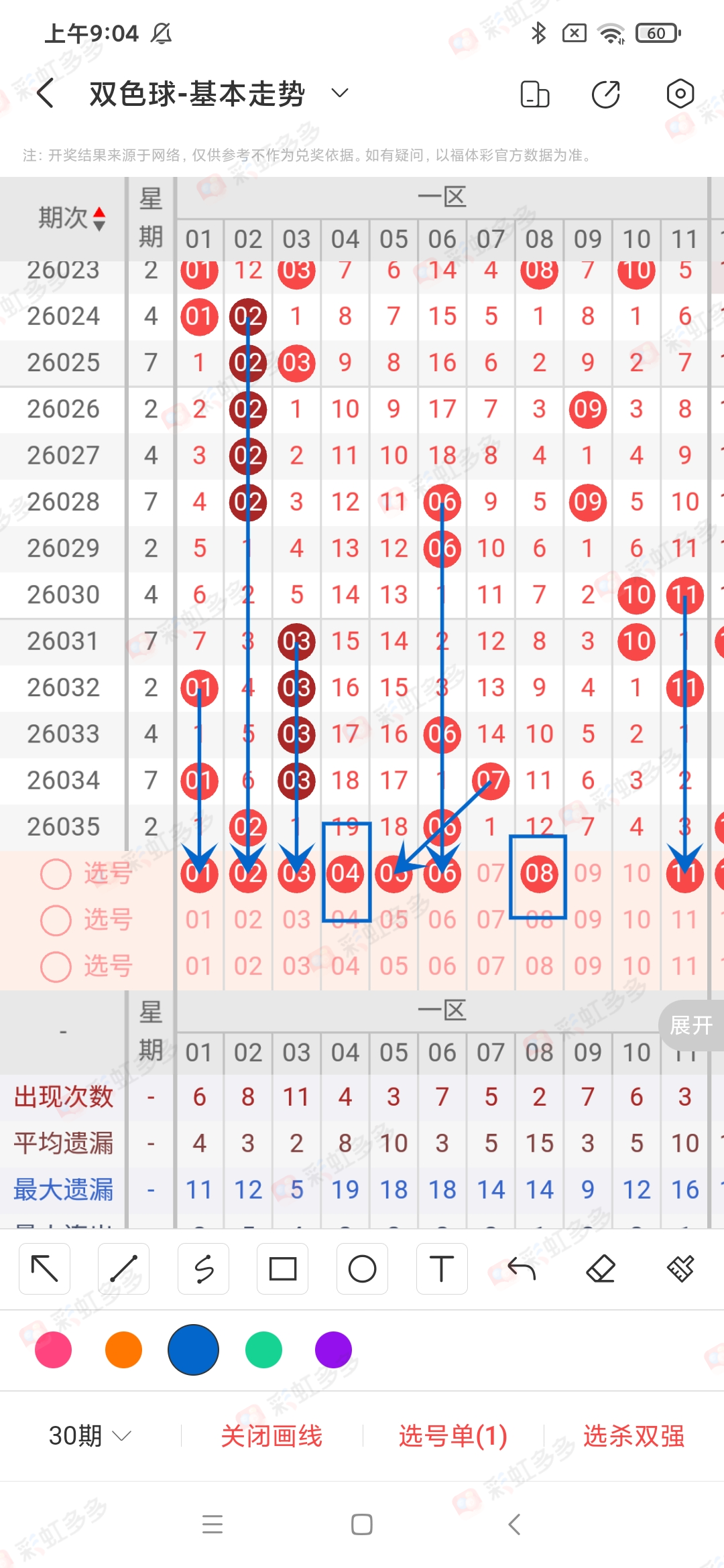The image size is (724, 1568).
Task: Undo the last drawn annotation
Action: point(522,1268)
